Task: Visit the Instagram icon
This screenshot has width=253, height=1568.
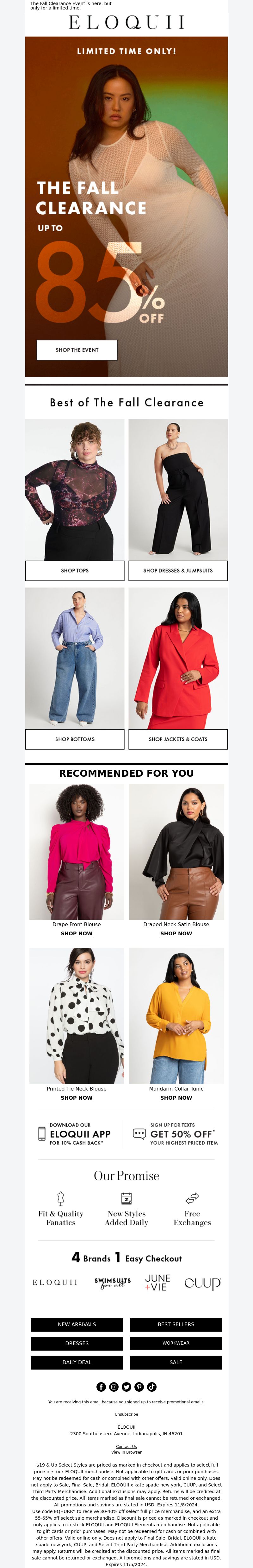Action: 114,1387
